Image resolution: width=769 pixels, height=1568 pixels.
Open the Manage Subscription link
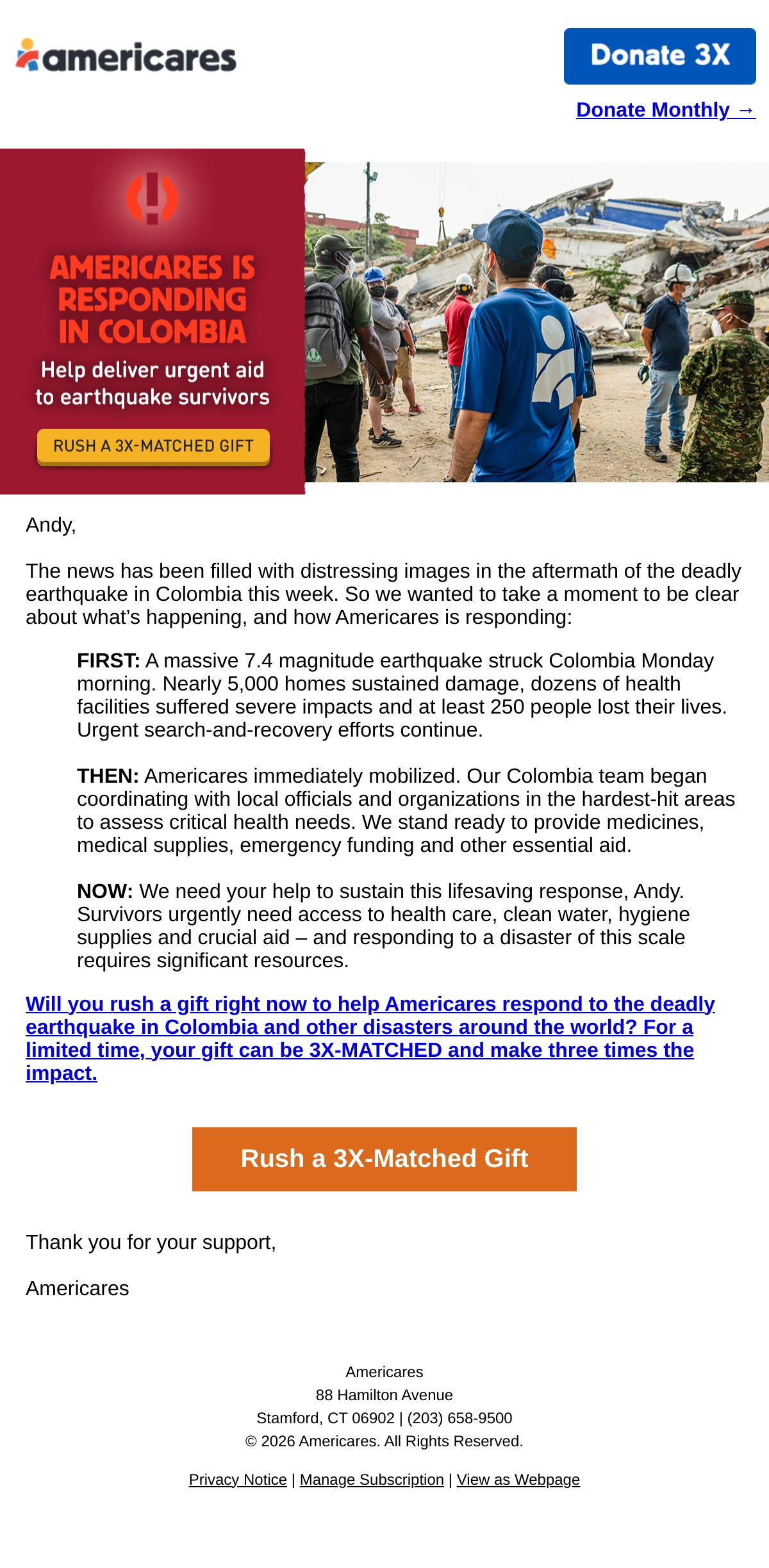pyautogui.click(x=372, y=1480)
